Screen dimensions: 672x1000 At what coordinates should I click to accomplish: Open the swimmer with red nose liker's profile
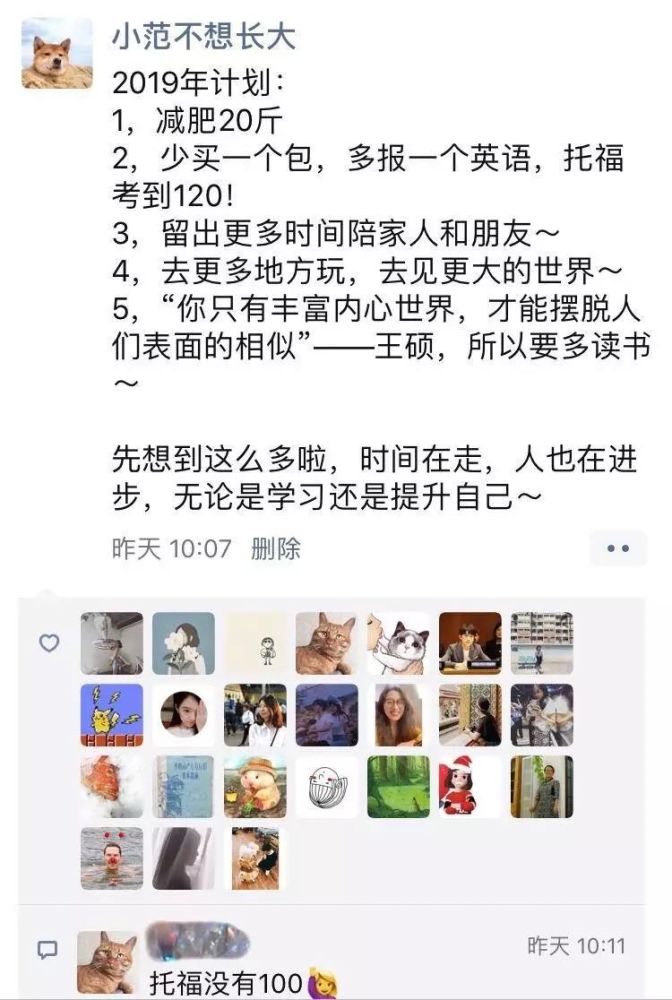[x=111, y=858]
